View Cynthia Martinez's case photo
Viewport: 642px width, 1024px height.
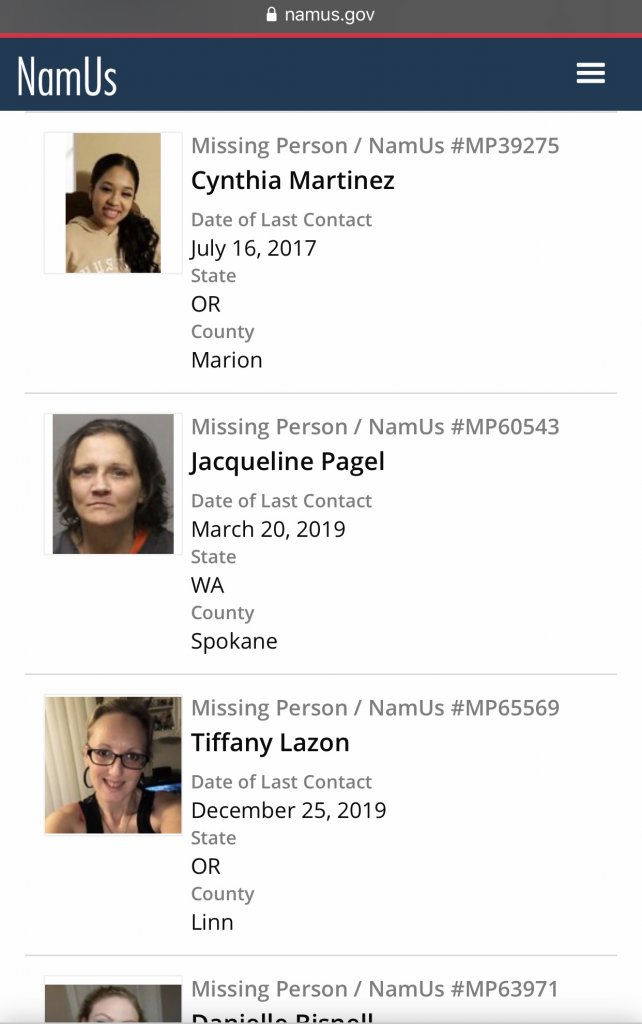113,203
